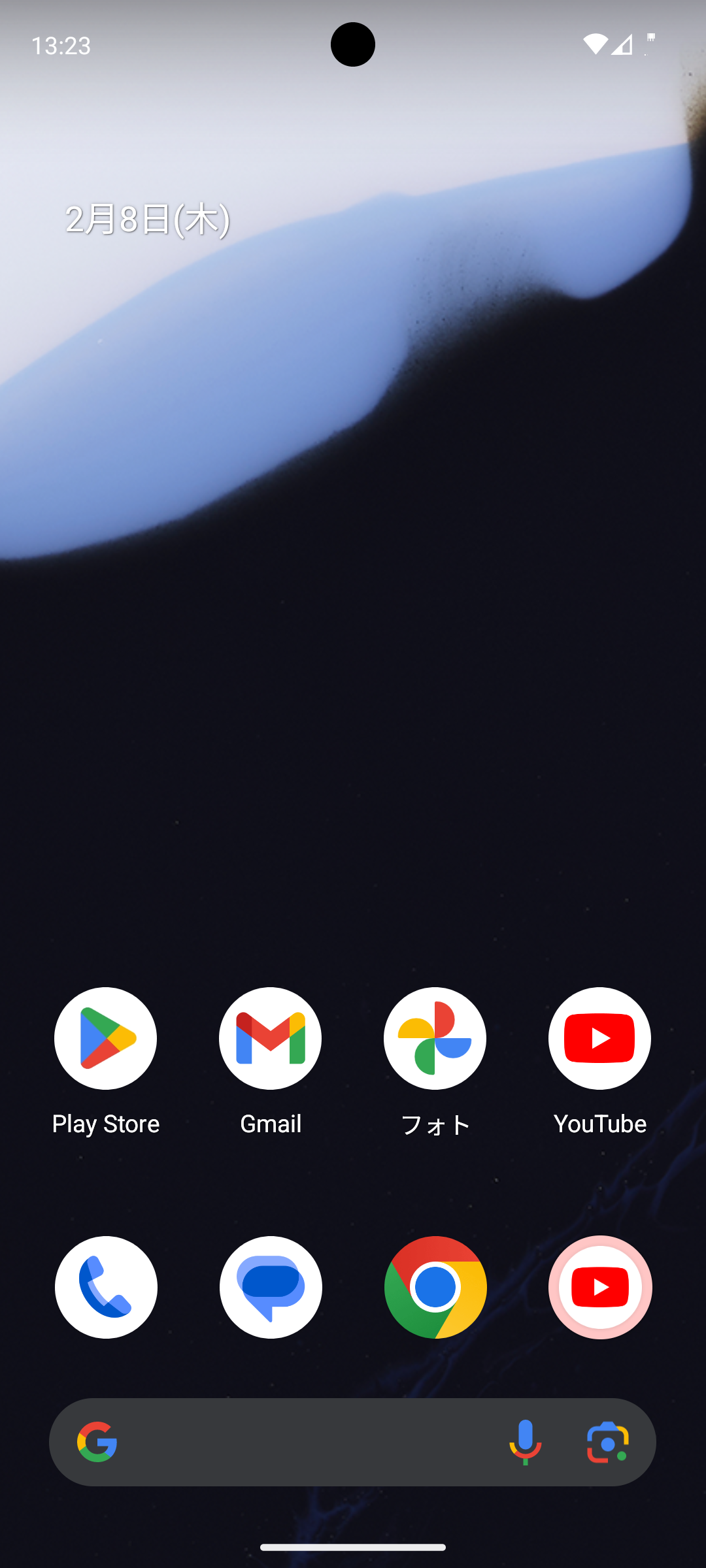Image resolution: width=706 pixels, height=1568 pixels.
Task: Open Google Lens camera search
Action: pos(608,1442)
